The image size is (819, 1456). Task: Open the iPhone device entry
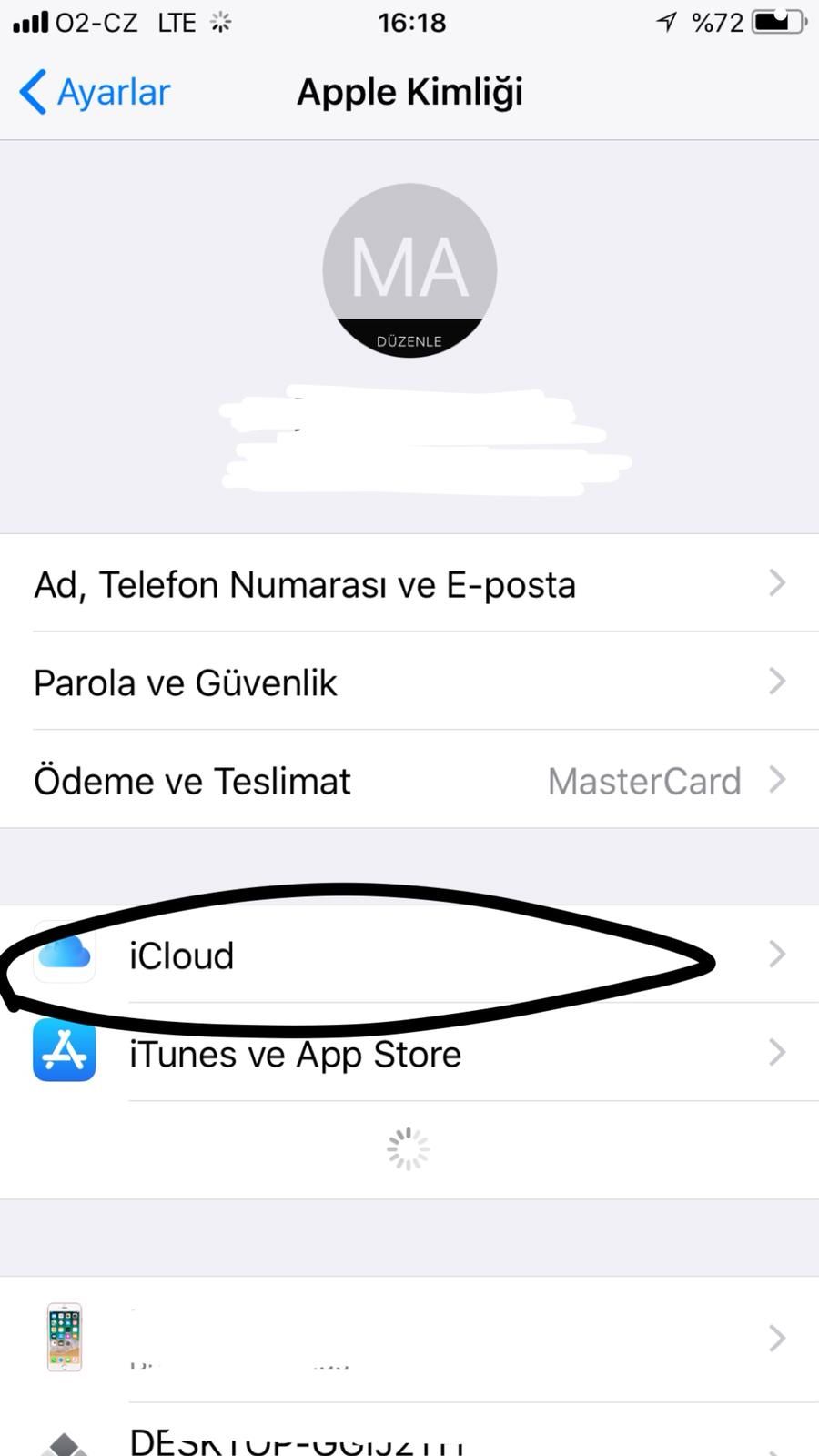pyautogui.click(x=409, y=1338)
